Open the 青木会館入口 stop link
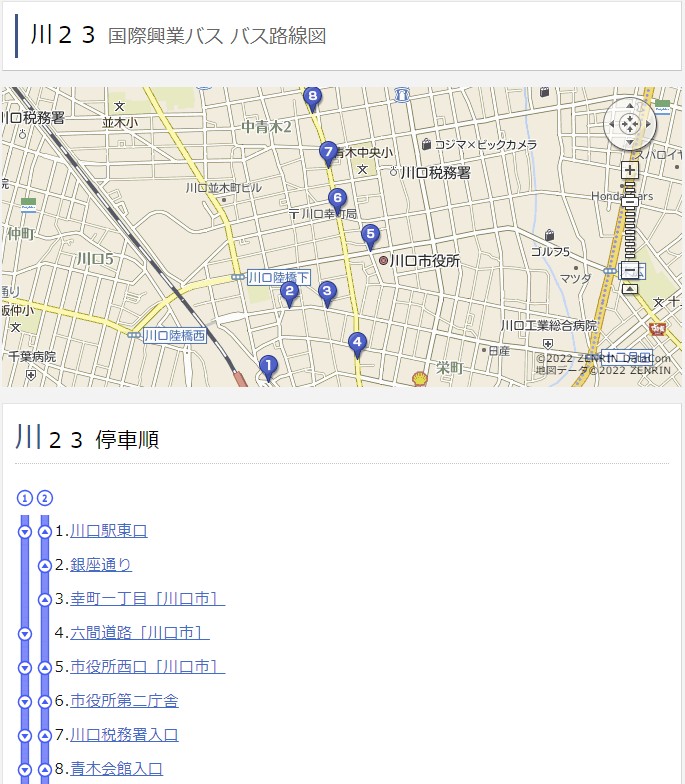 [x=116, y=769]
